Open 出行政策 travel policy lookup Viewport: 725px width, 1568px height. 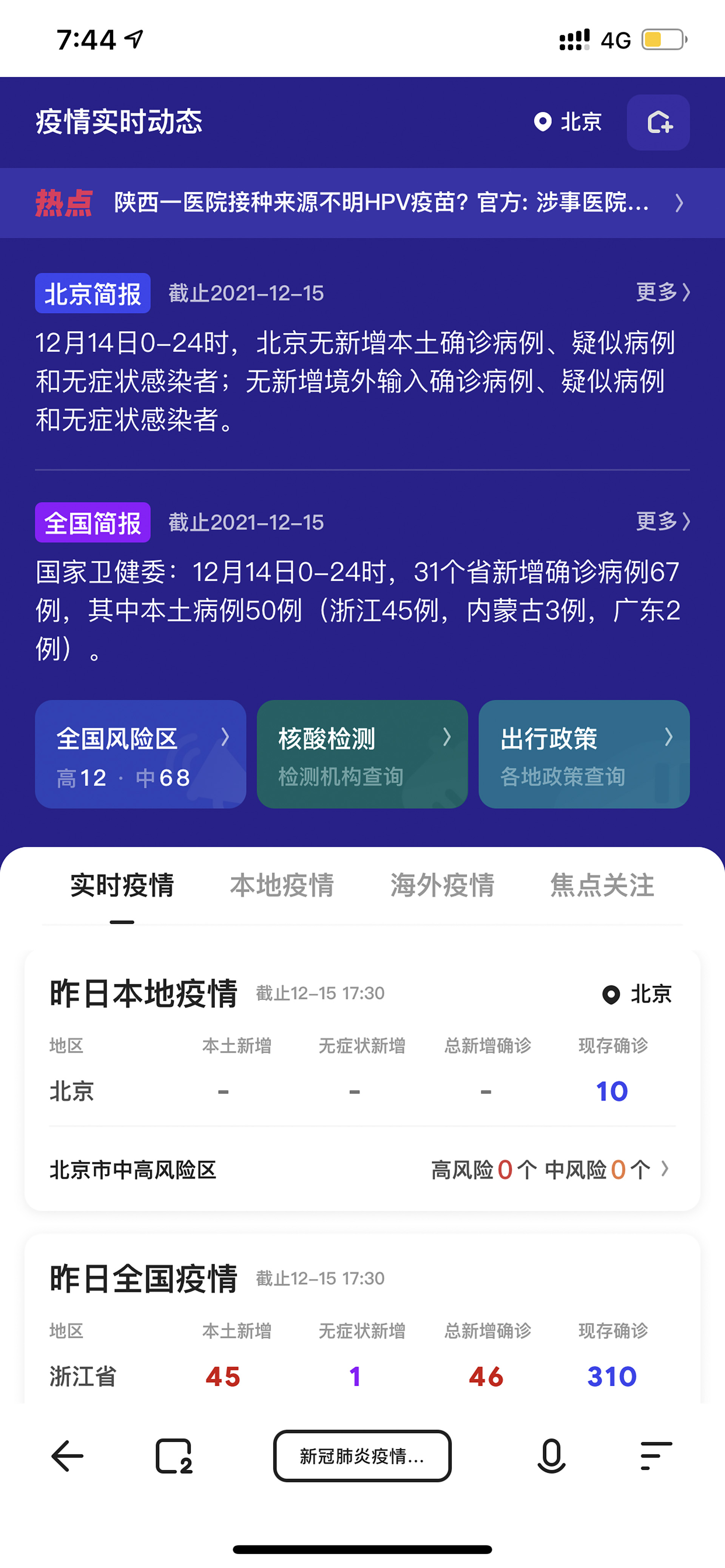point(584,754)
